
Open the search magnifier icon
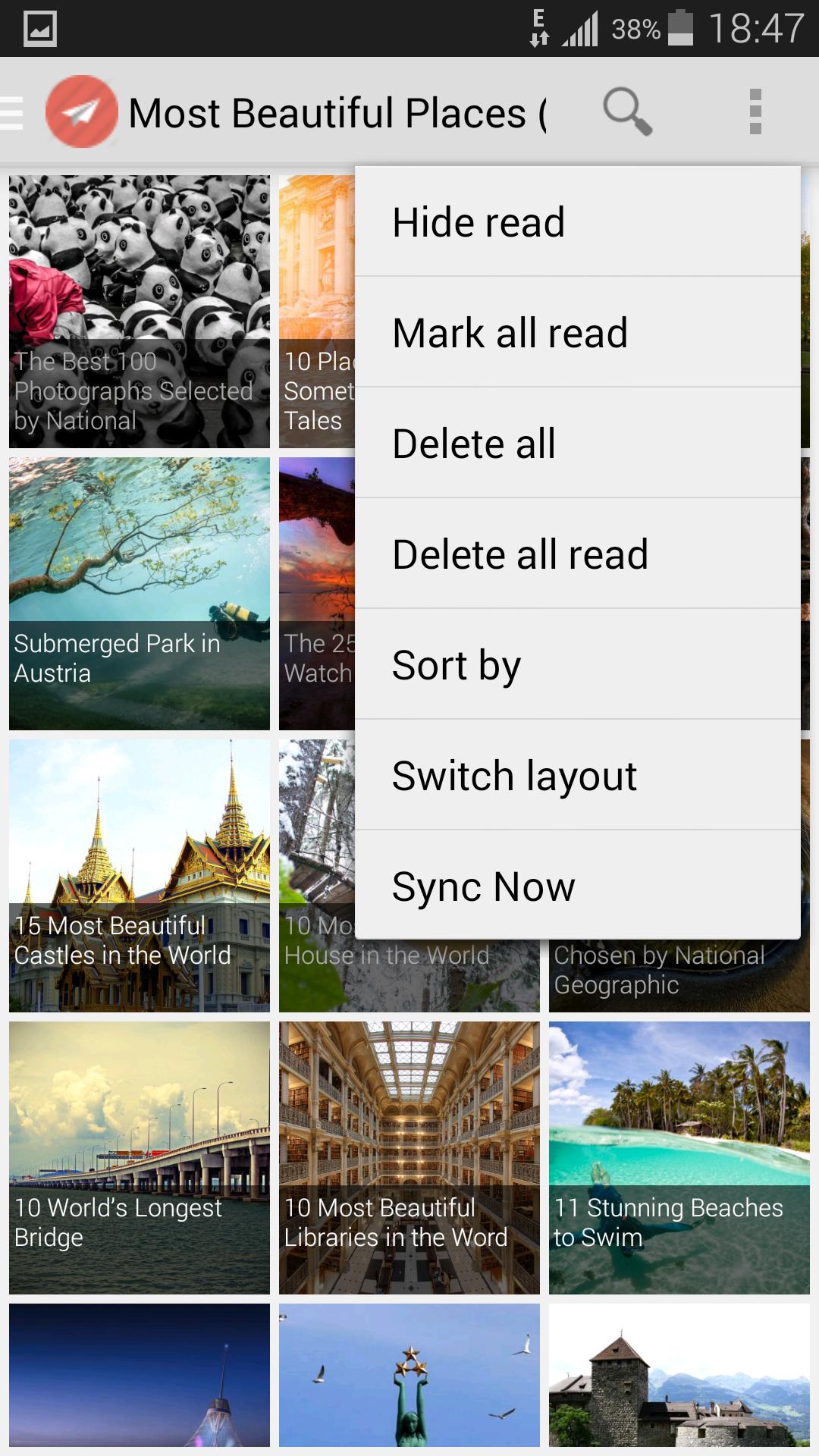(627, 112)
